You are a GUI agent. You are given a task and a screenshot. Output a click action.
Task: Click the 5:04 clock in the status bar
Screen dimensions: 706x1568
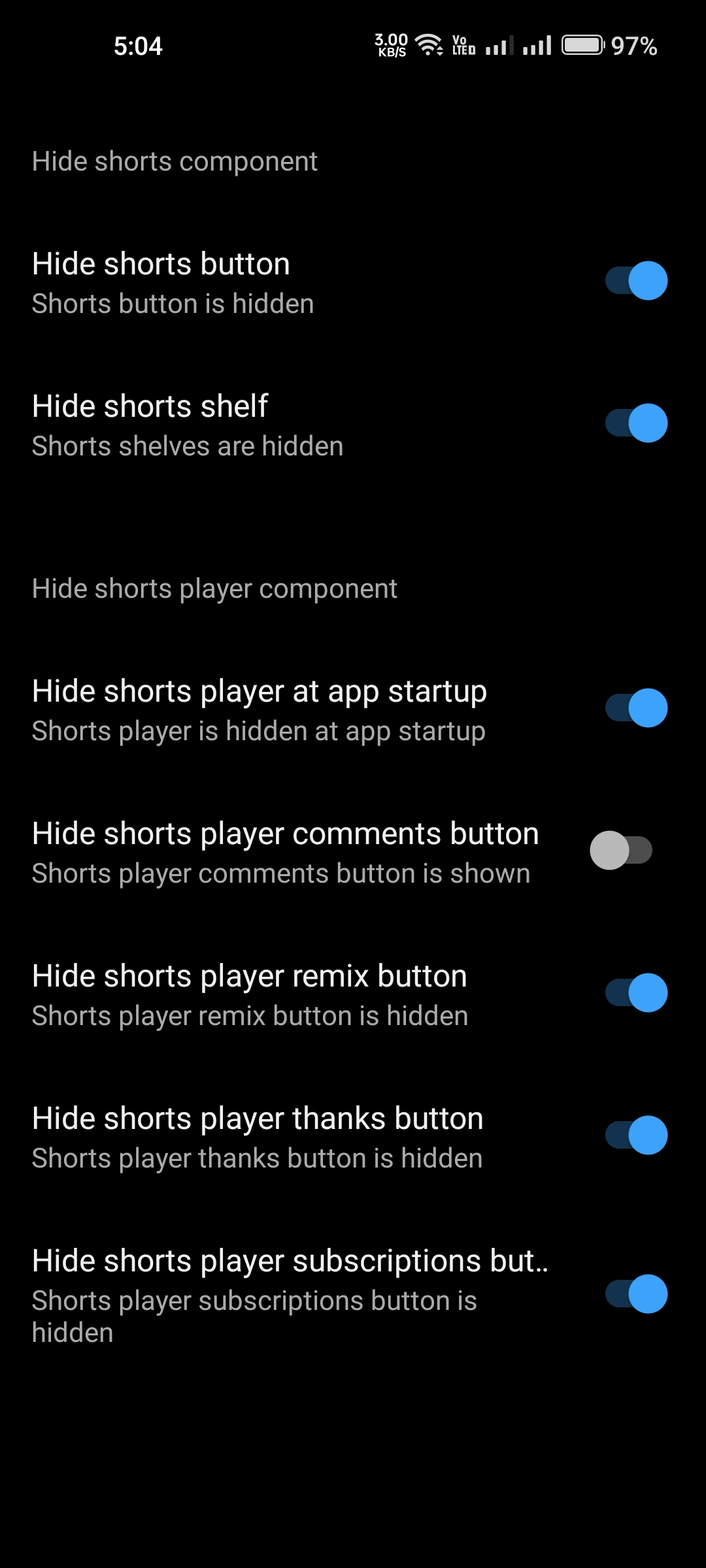click(138, 46)
